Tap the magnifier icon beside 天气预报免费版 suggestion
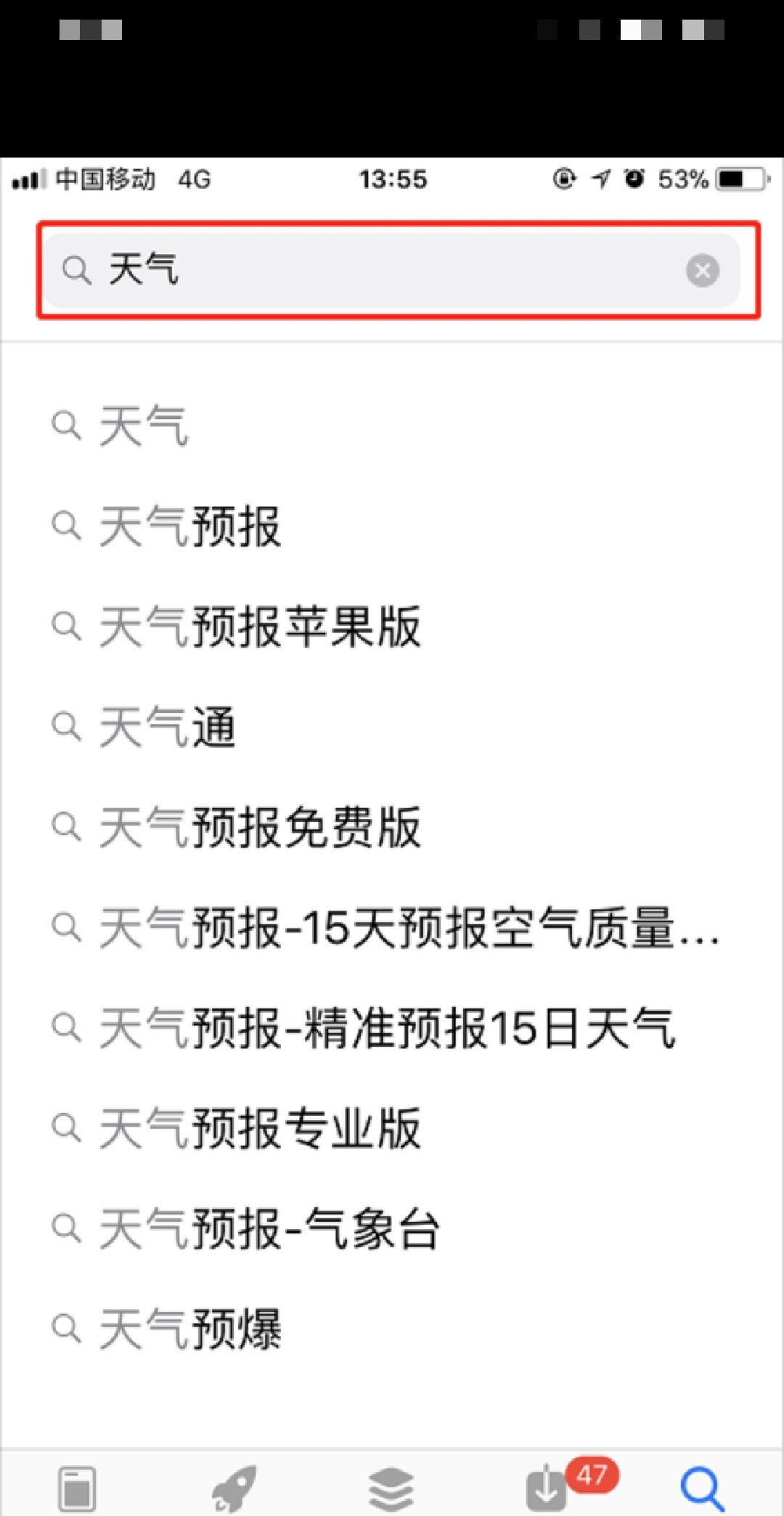 tap(68, 828)
